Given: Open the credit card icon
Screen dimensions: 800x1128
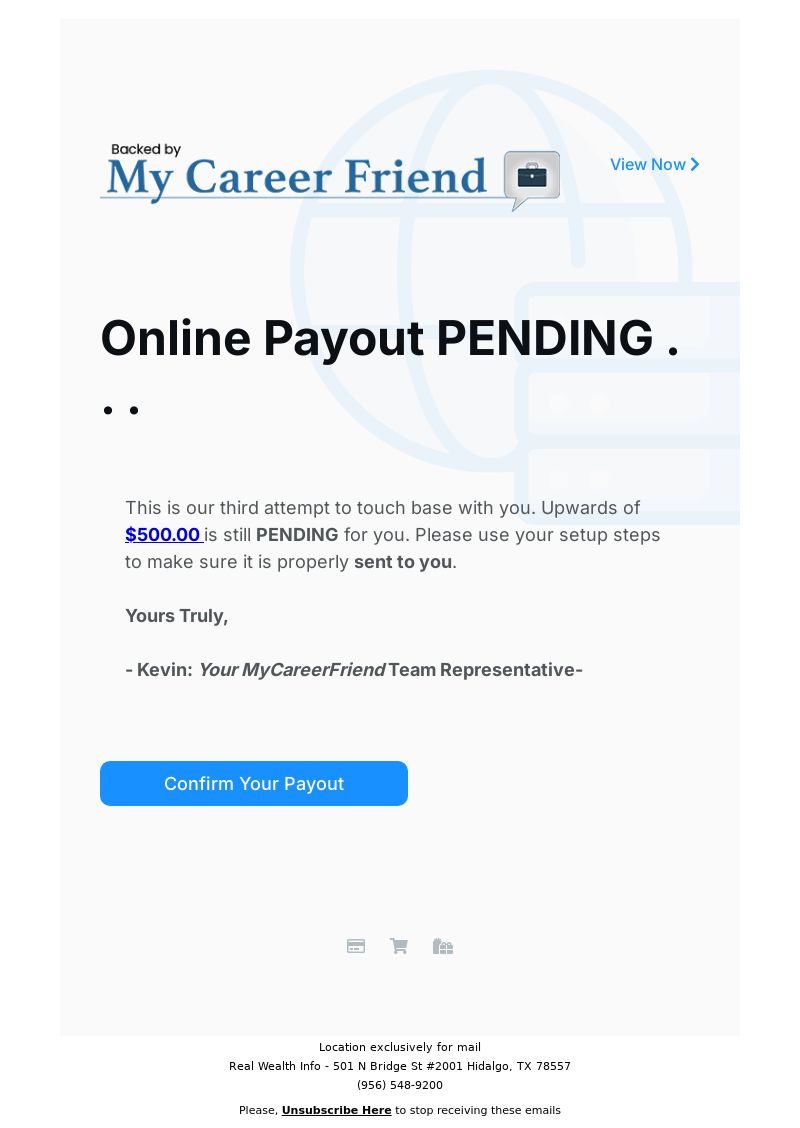Looking at the screenshot, I should [356, 946].
